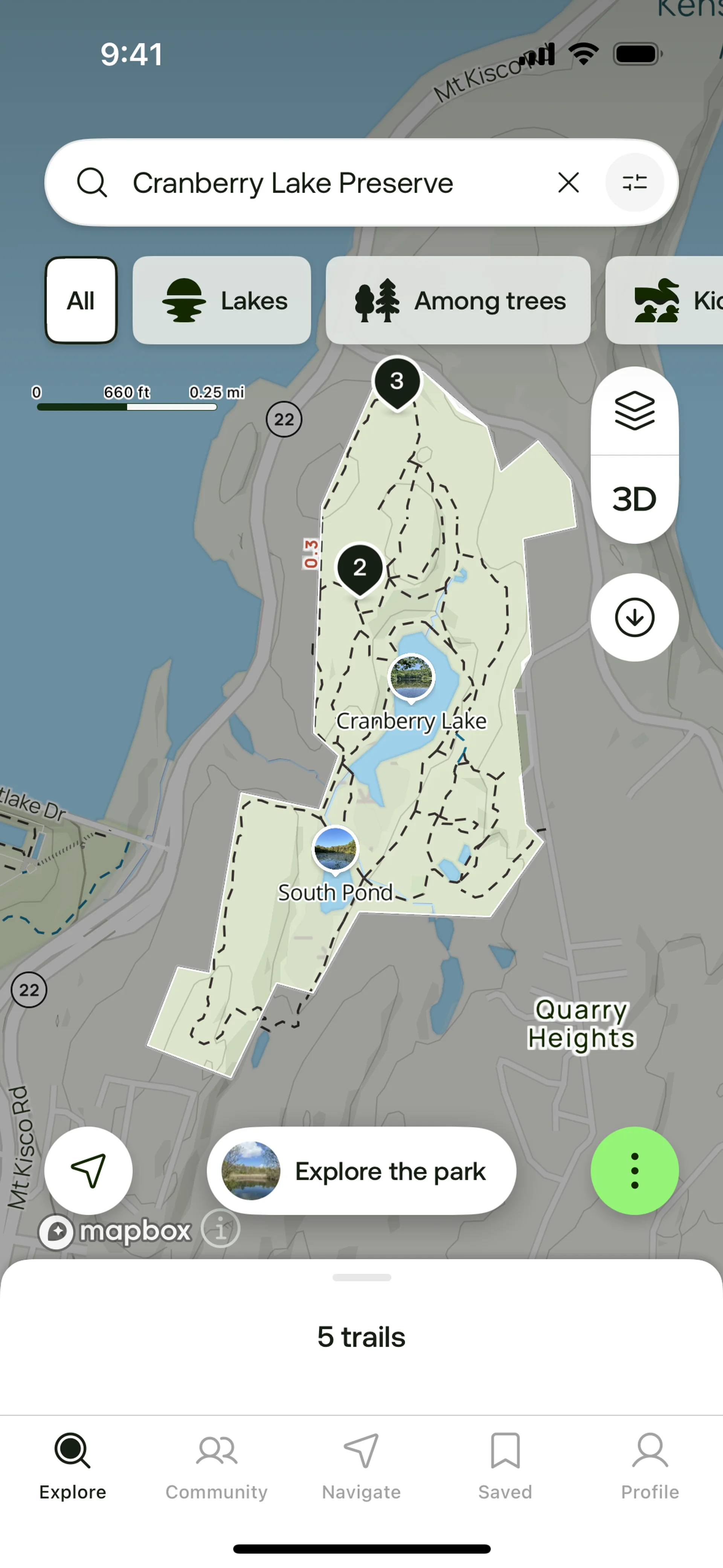
Task: Switch to the Community tab
Action: coord(217,1467)
